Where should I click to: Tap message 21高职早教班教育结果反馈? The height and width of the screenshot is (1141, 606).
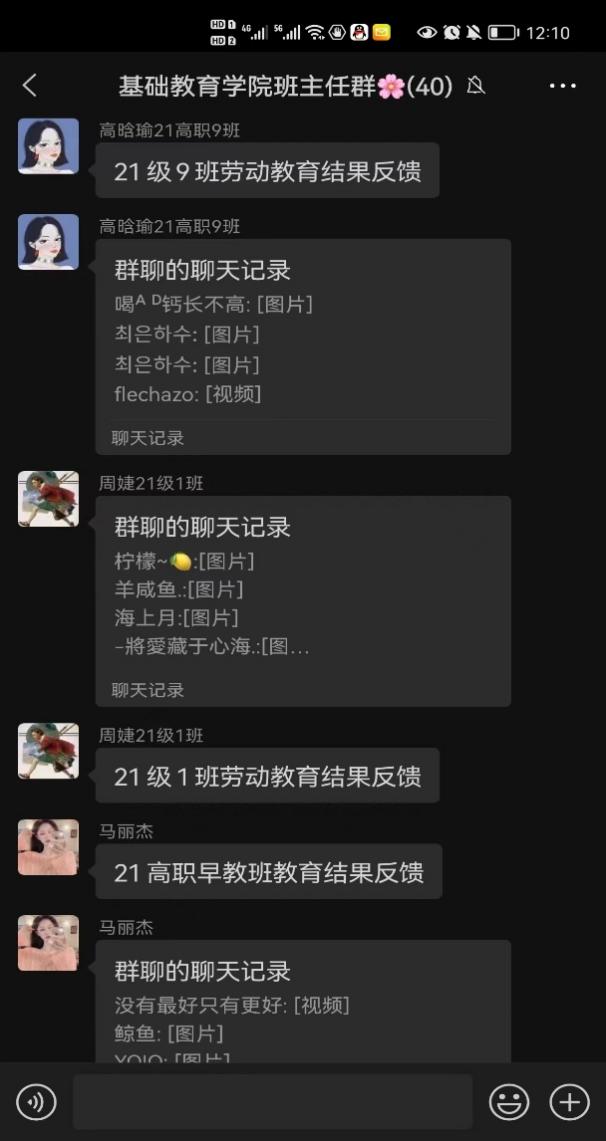[x=268, y=872]
